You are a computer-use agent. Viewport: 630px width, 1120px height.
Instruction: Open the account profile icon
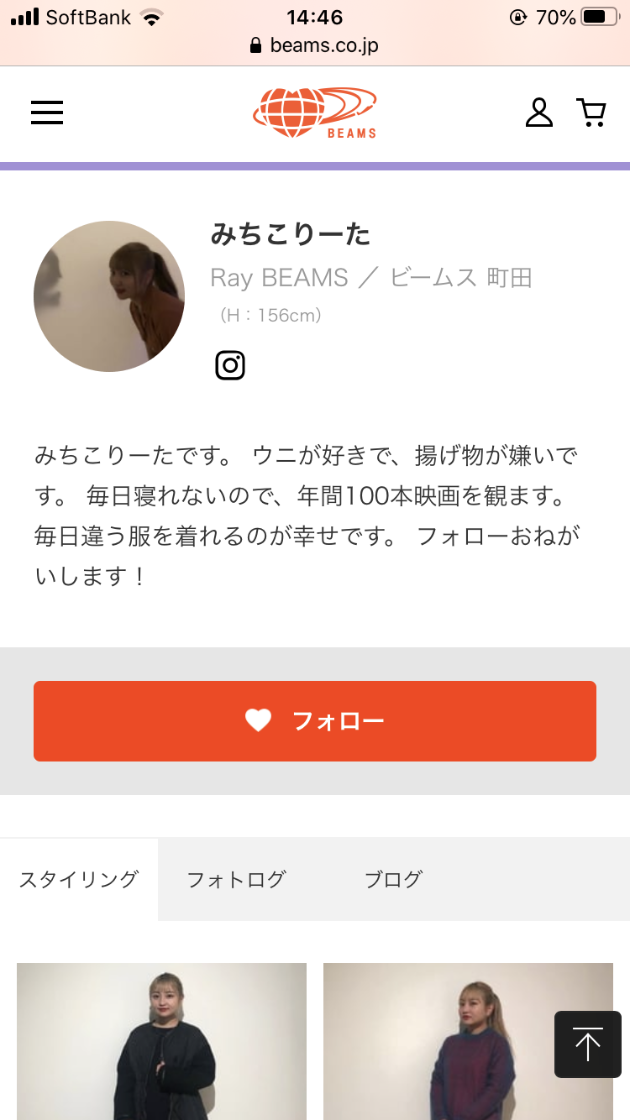click(x=539, y=113)
